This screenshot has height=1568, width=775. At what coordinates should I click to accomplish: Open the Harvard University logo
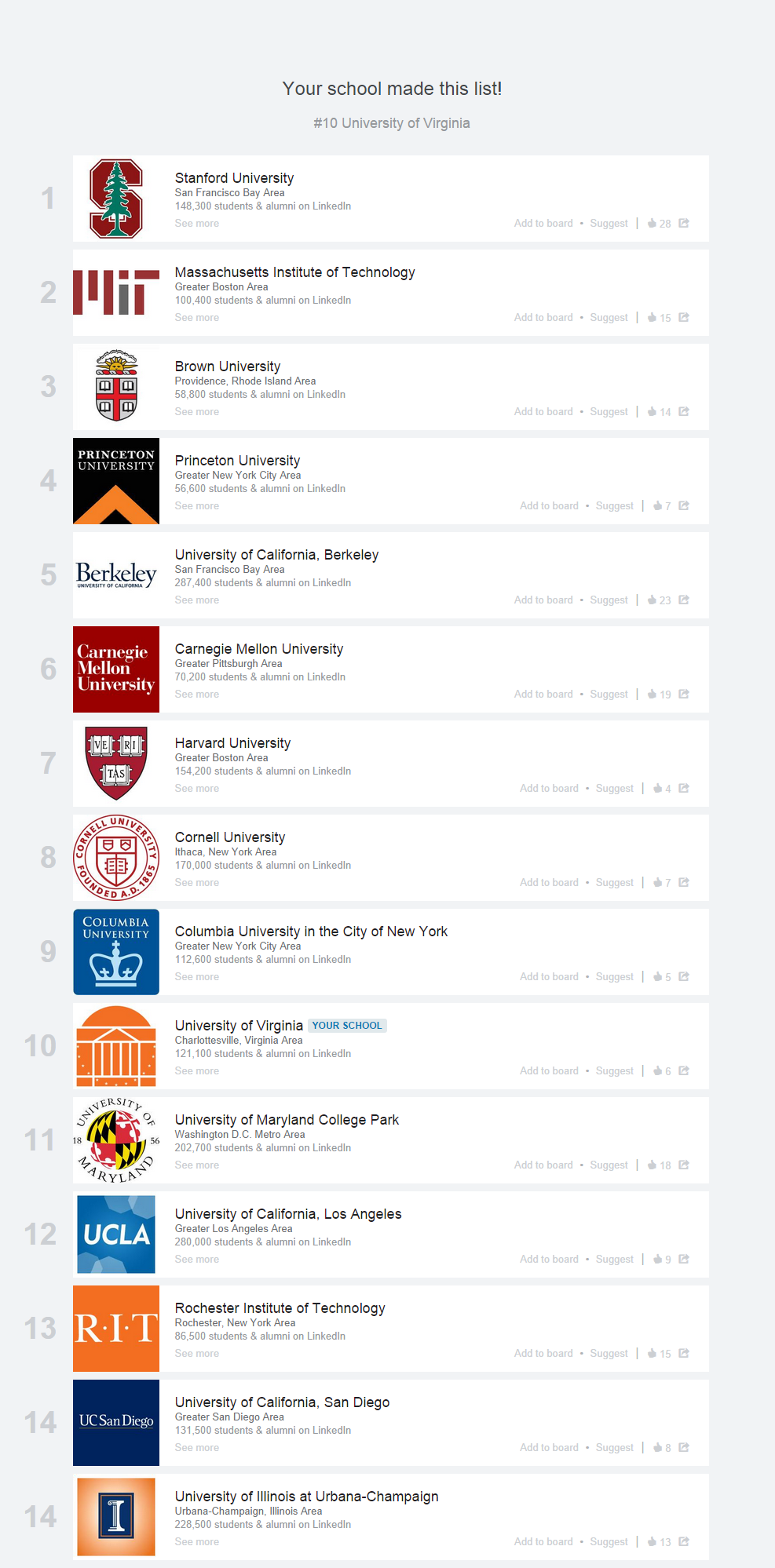[116, 764]
